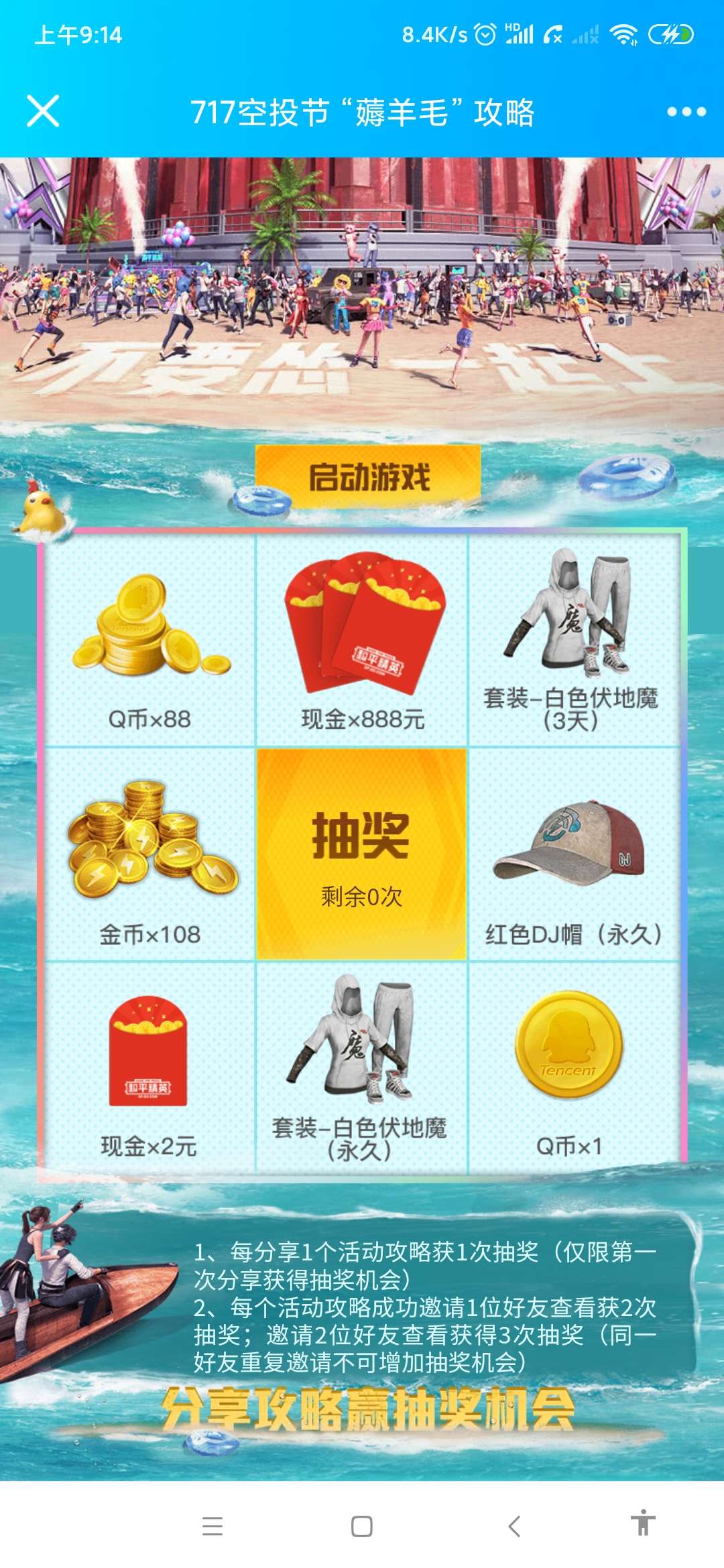Go back using system navigation
This screenshot has width=724, height=1568.
(x=514, y=1526)
